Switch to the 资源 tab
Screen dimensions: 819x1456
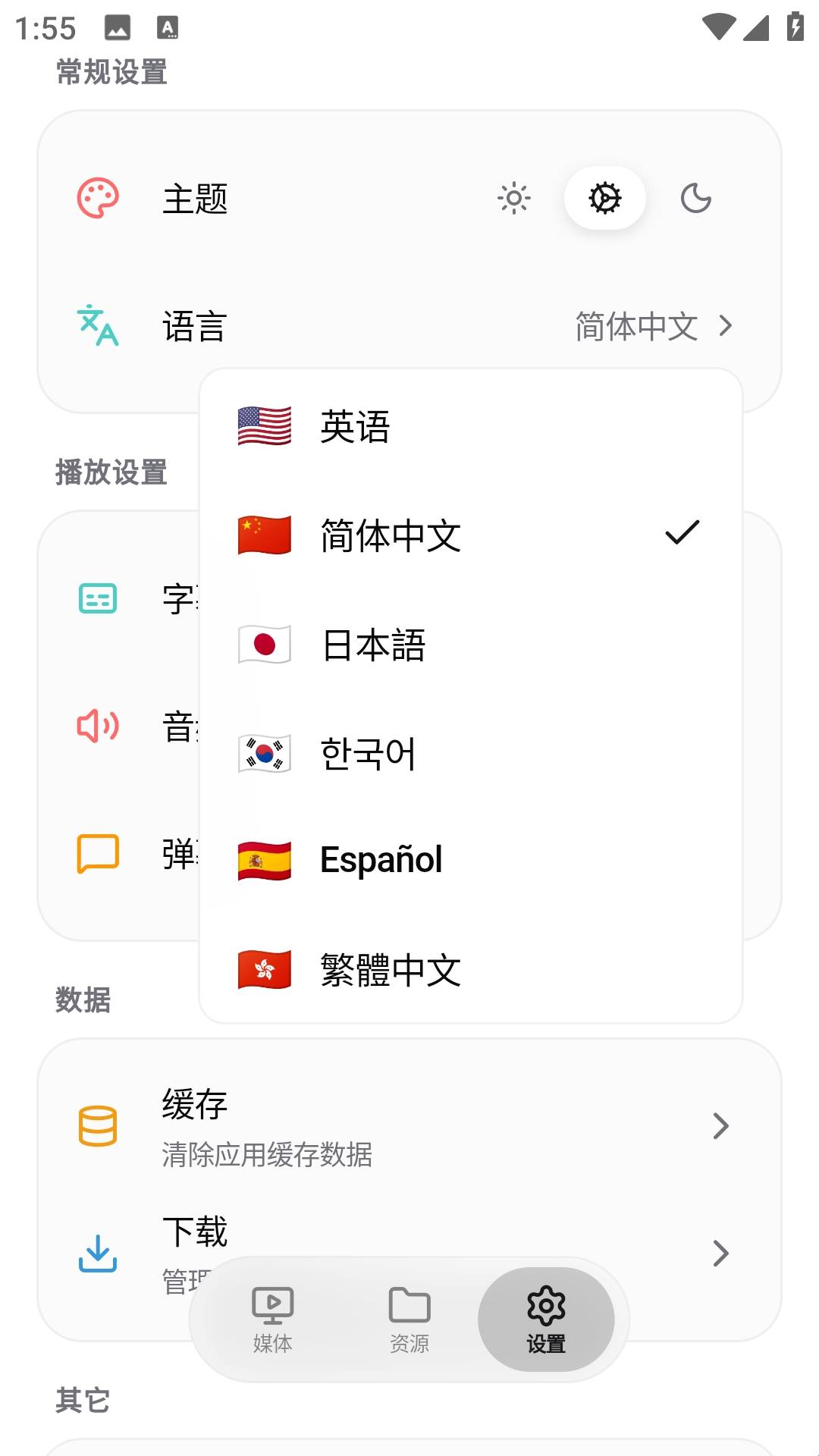(x=409, y=1320)
